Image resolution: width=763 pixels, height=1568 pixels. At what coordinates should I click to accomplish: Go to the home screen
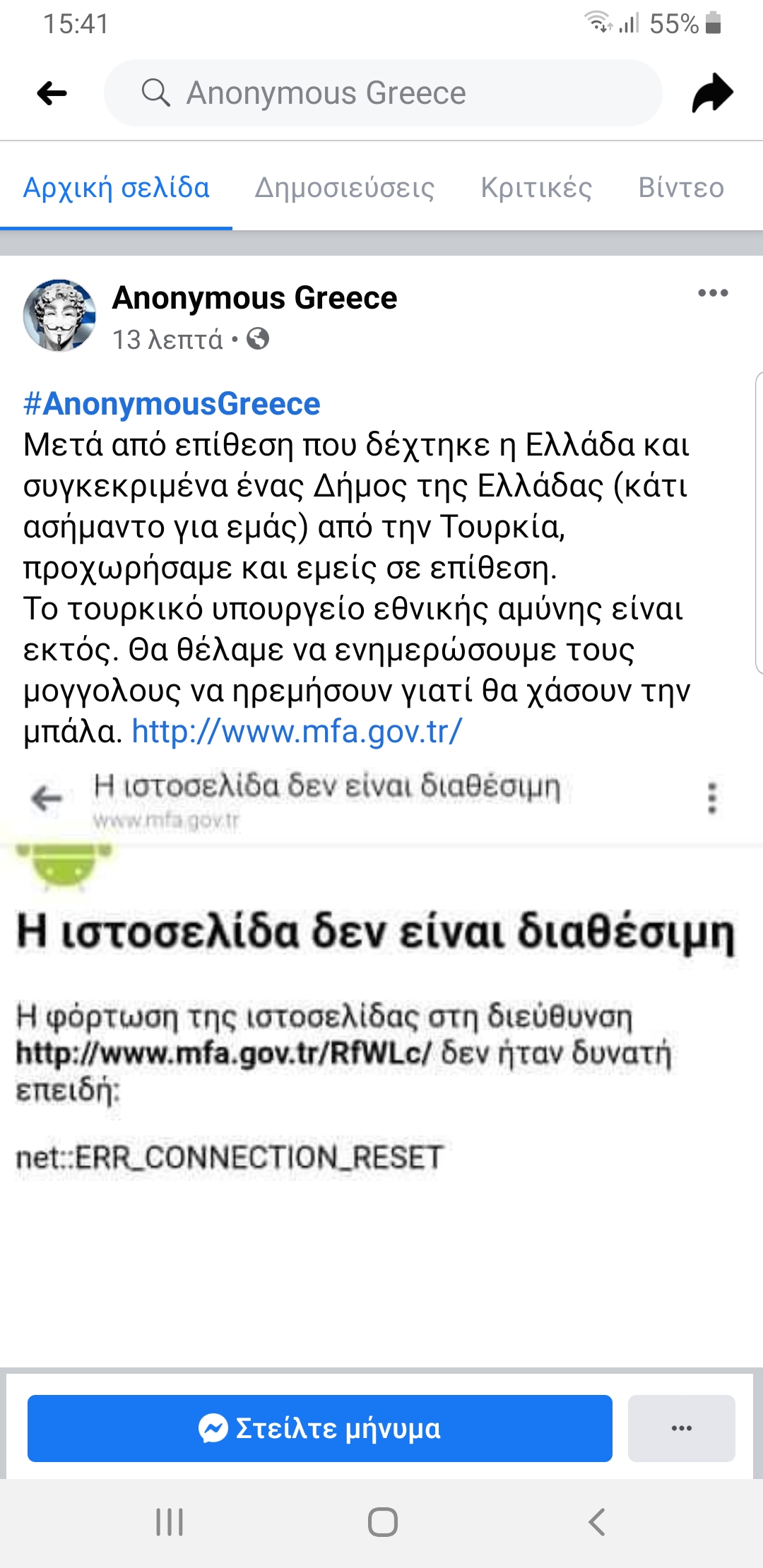point(382,1521)
